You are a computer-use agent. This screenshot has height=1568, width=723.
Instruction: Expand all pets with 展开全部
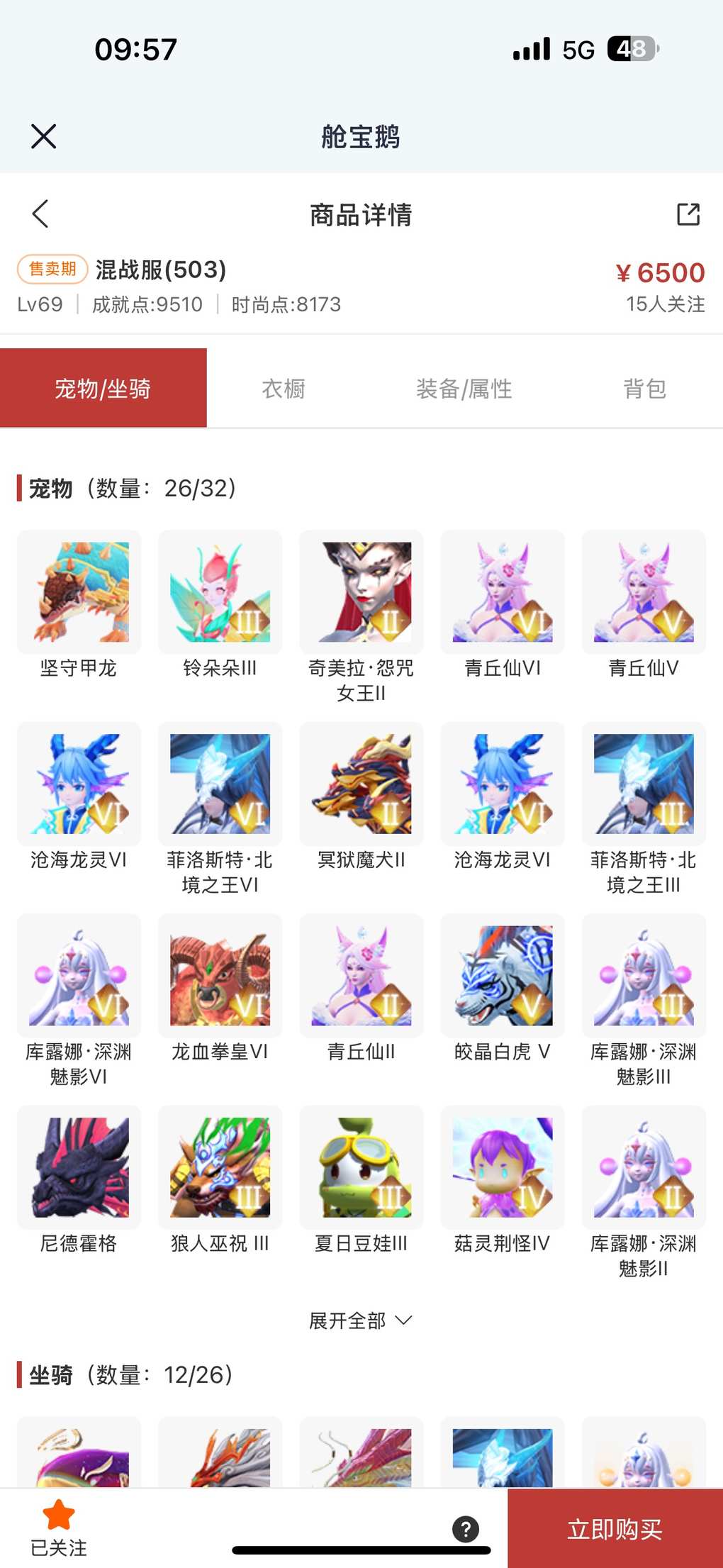tap(361, 1320)
